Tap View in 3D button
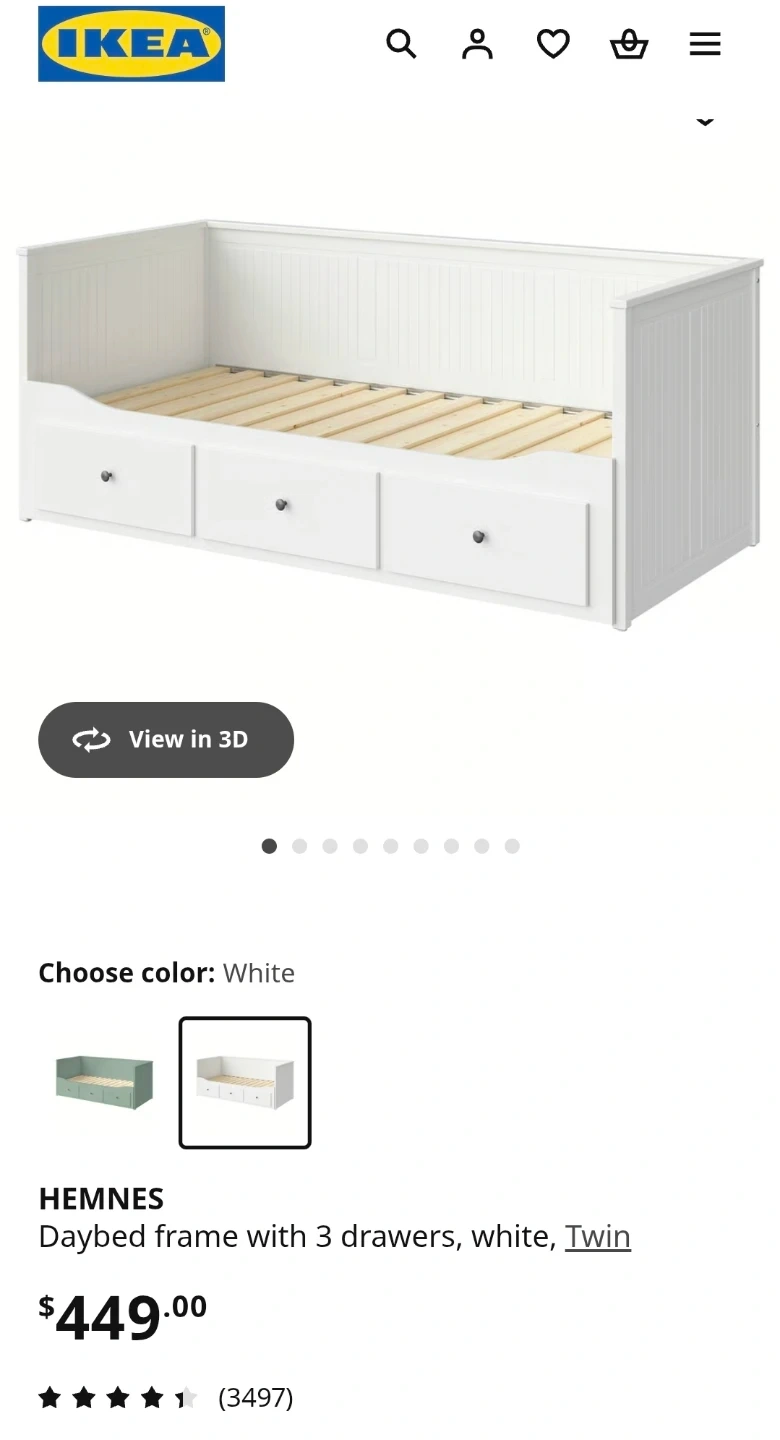The width and height of the screenshot is (780, 1440). point(166,740)
